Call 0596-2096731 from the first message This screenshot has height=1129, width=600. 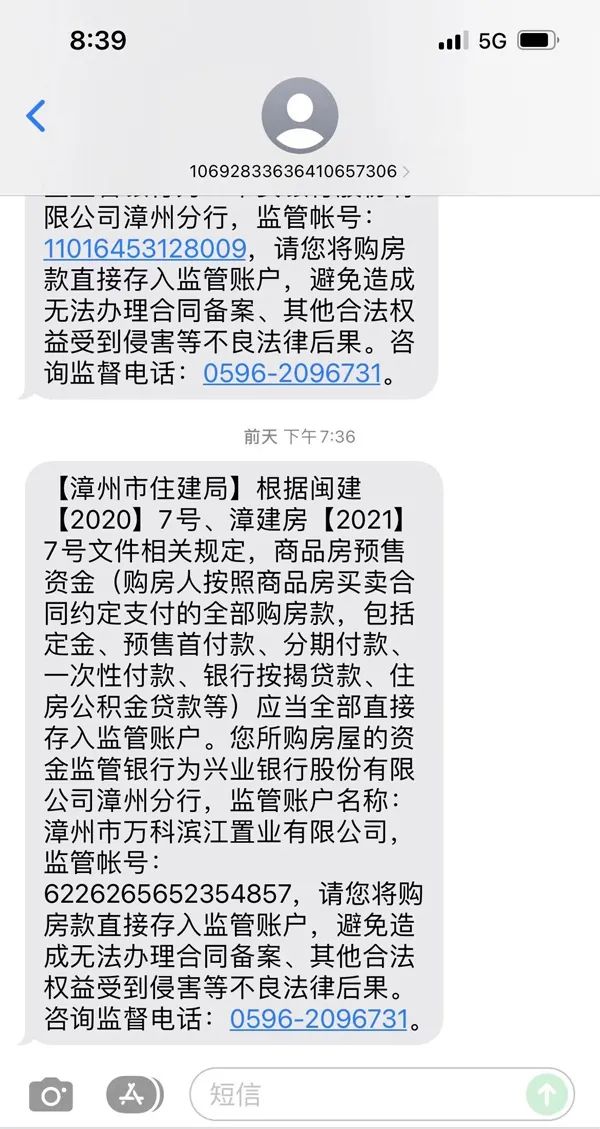point(292,373)
